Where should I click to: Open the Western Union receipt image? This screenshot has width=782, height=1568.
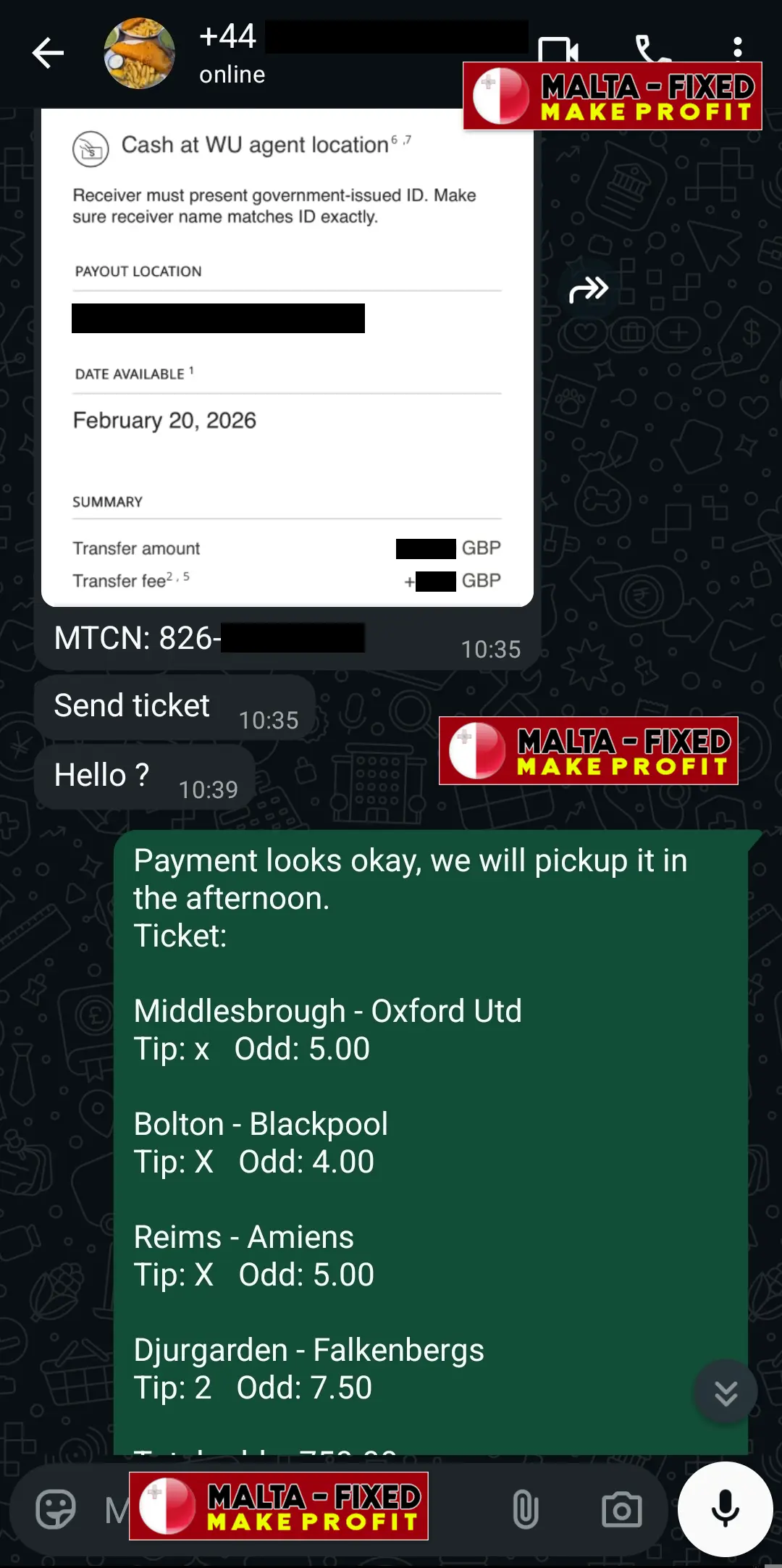click(287, 356)
